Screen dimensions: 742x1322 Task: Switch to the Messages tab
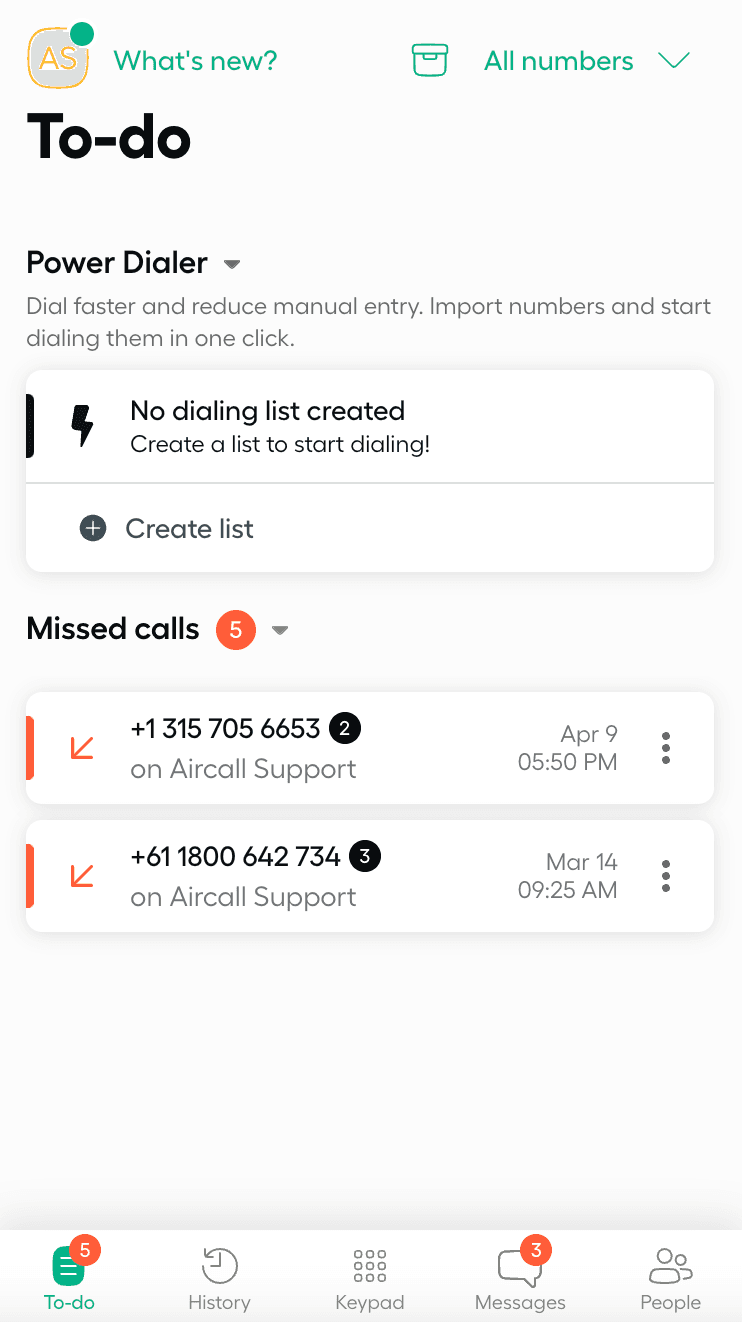[x=520, y=1279]
